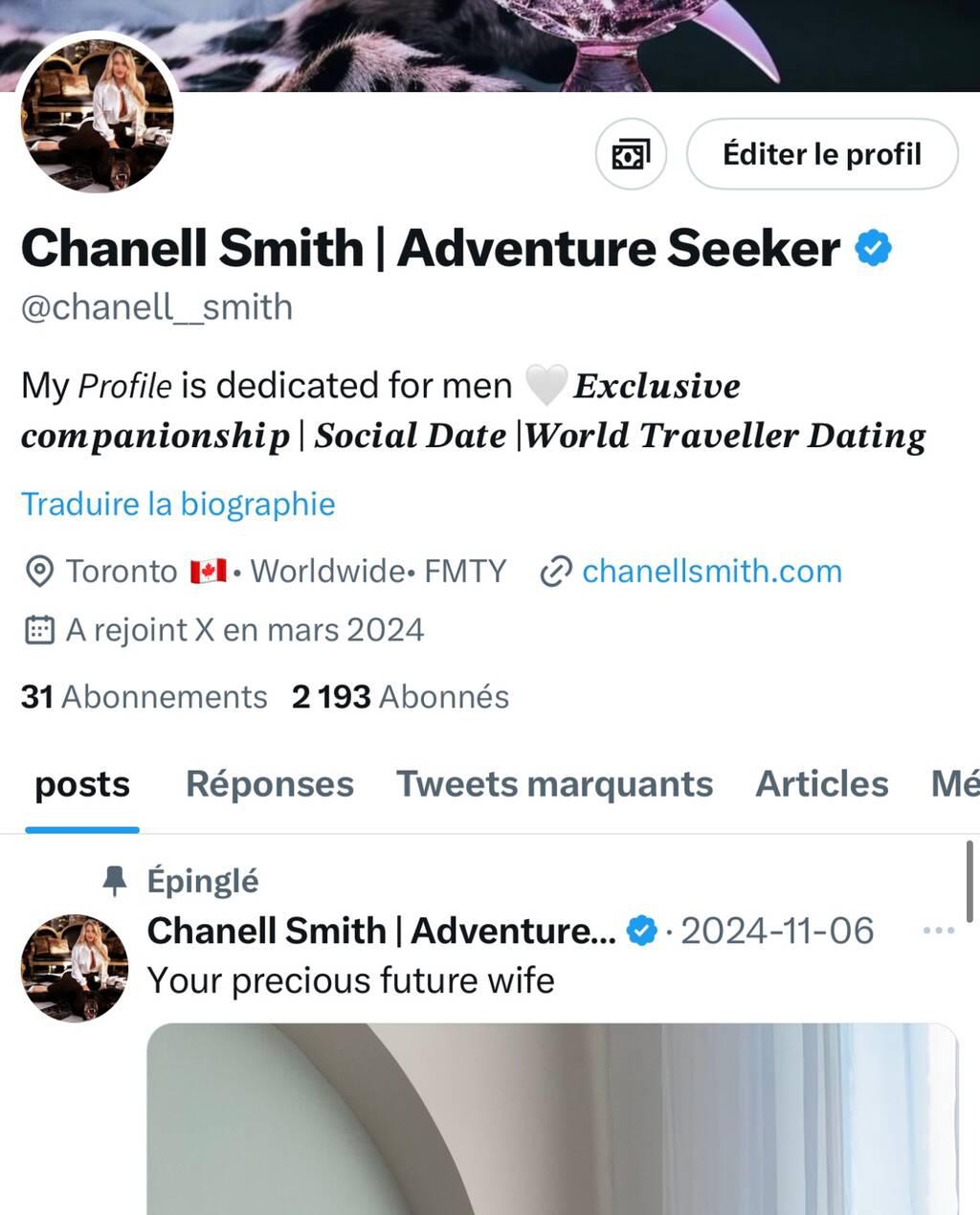
Task: Open overflow menu on the pinned post
Action: click(x=938, y=931)
